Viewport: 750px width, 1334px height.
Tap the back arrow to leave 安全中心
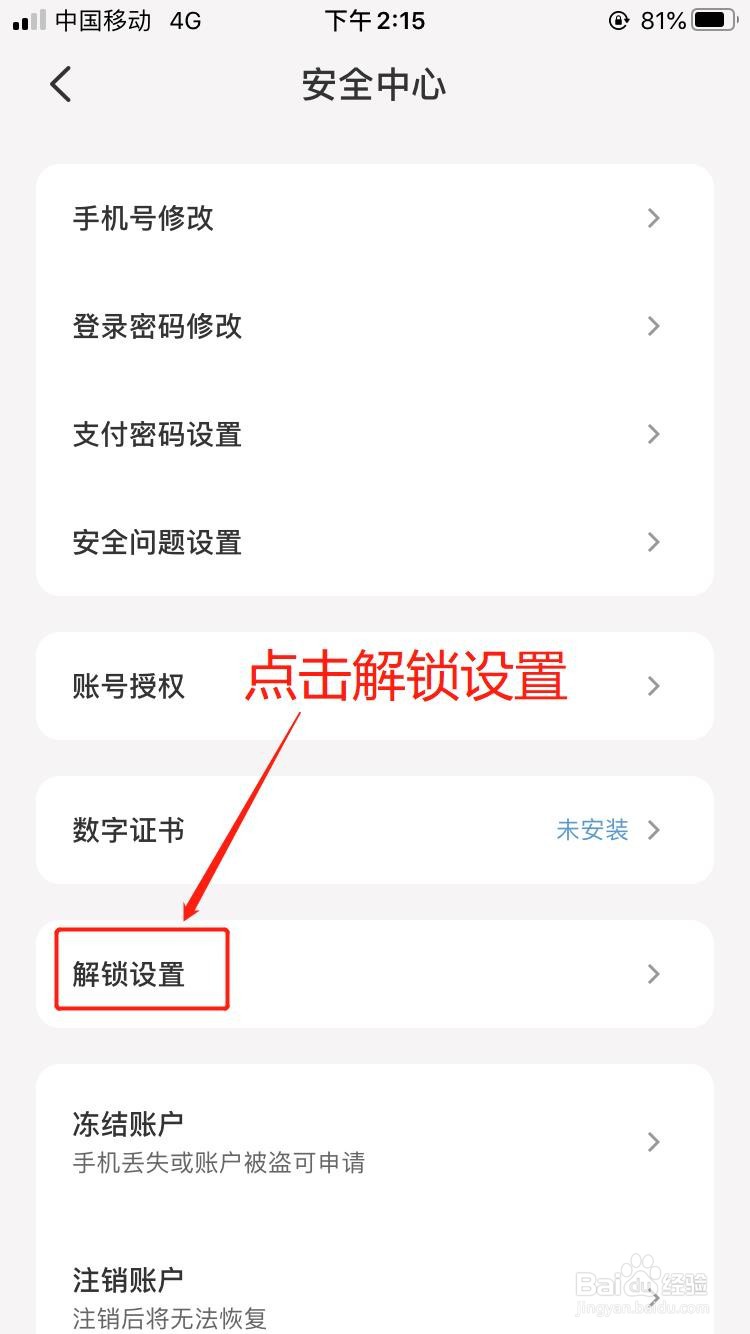[x=60, y=84]
